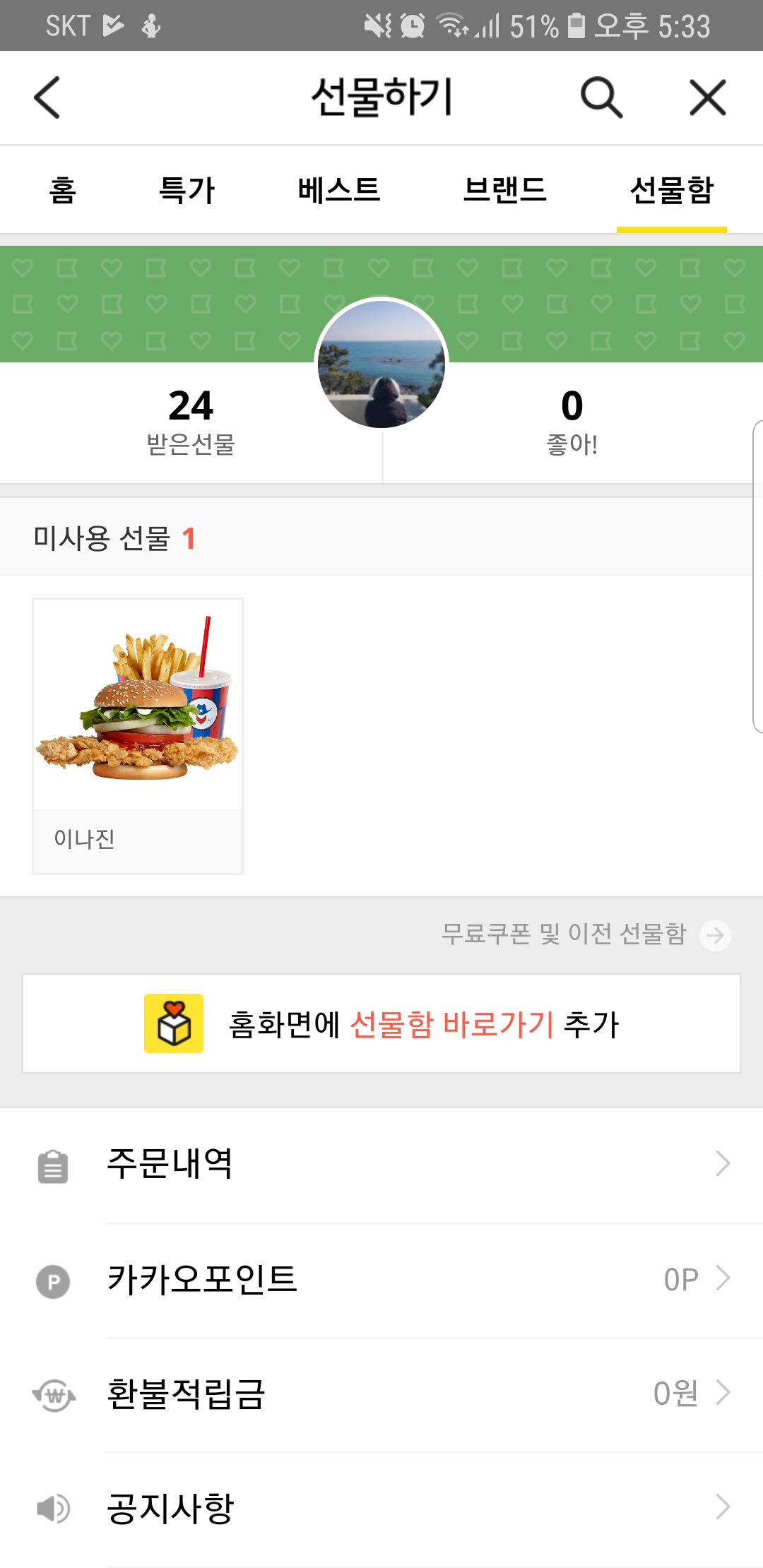The image size is (763, 1568).
Task: Select the 브랜드 tab
Action: pyautogui.click(x=505, y=190)
